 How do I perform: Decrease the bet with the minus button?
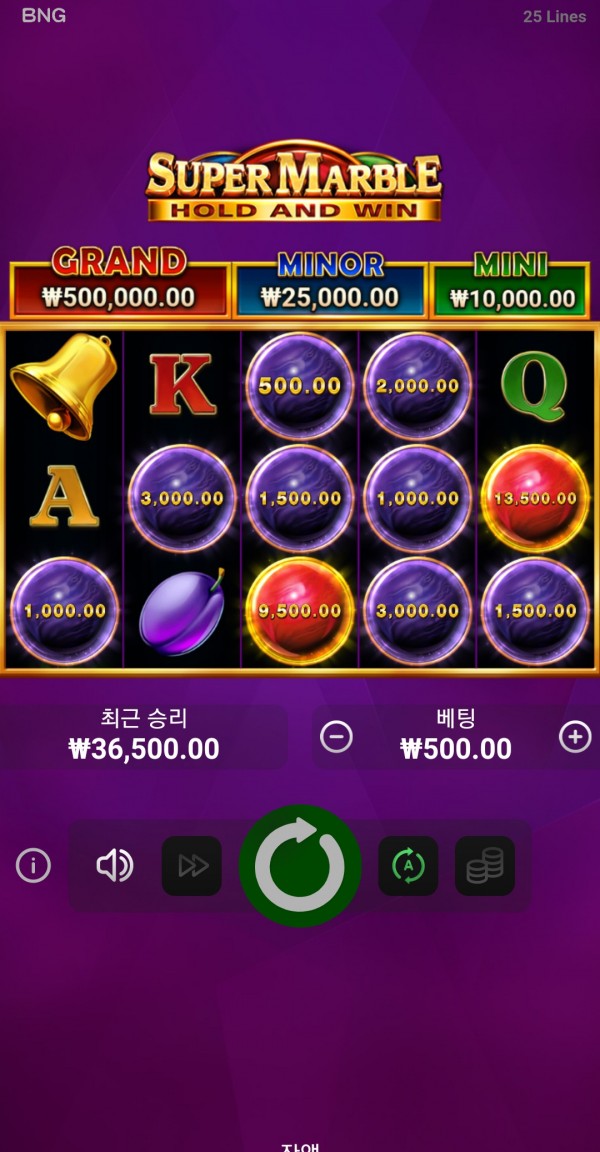(x=336, y=737)
